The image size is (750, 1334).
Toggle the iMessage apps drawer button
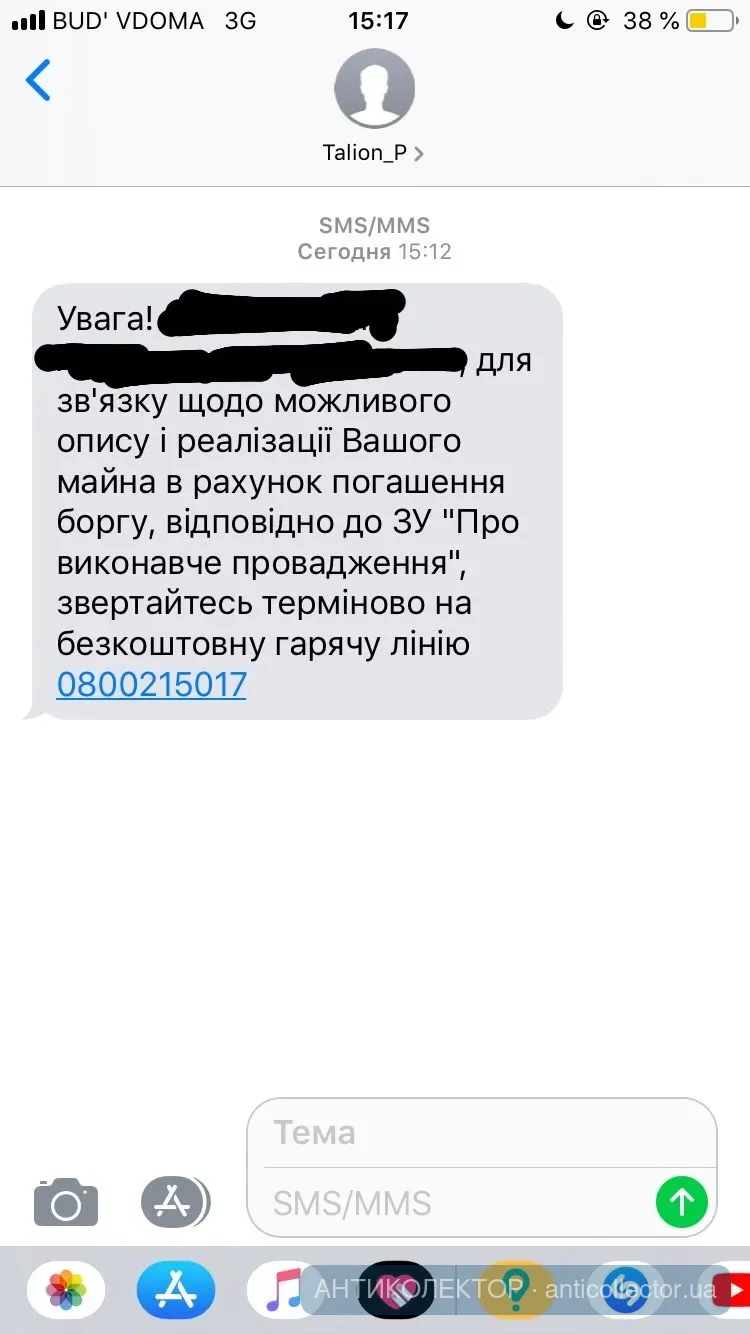pyautogui.click(x=175, y=1201)
